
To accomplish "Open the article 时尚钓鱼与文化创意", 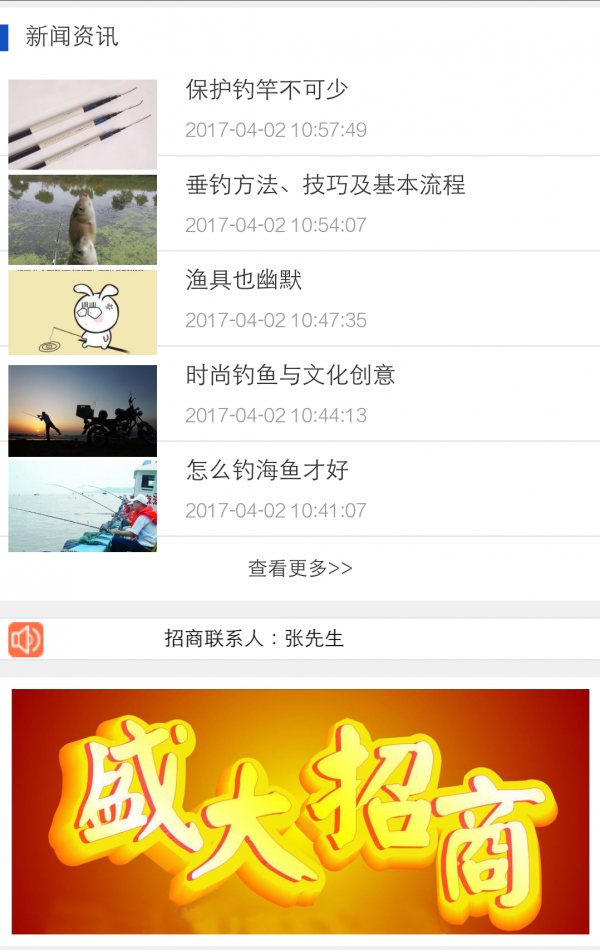I will (290, 375).
